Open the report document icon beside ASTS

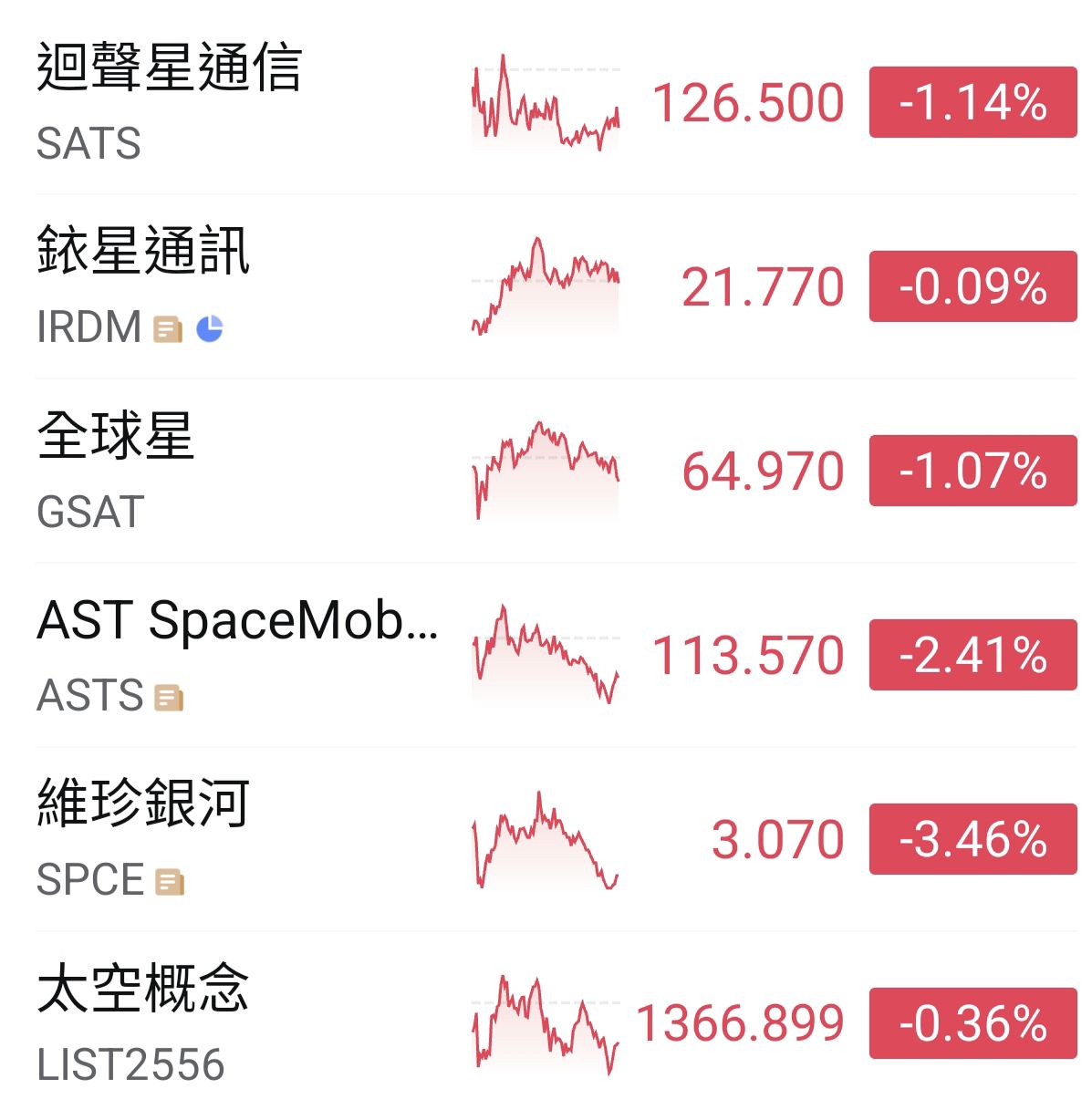pyautogui.click(x=168, y=697)
